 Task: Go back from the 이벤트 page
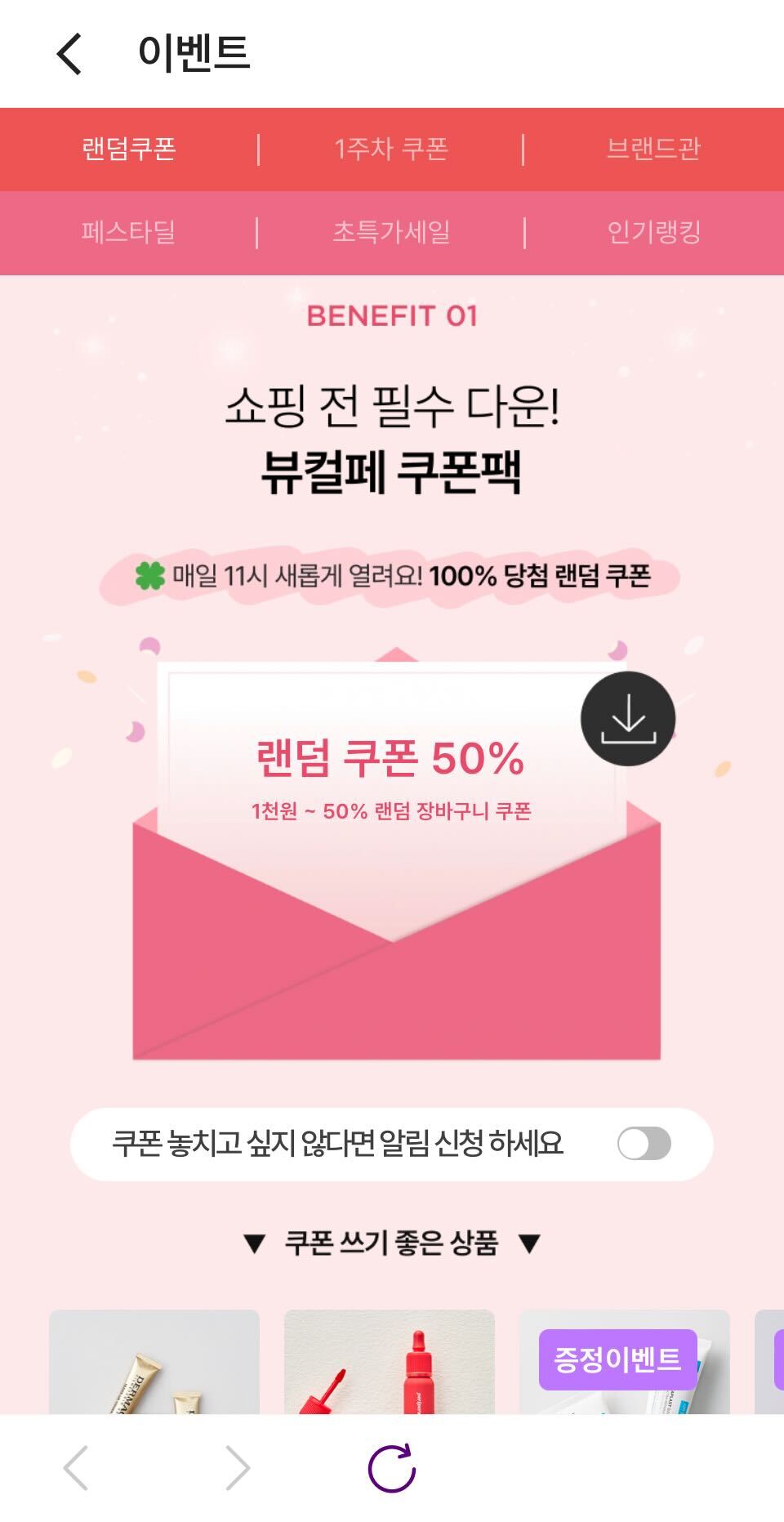click(x=70, y=54)
